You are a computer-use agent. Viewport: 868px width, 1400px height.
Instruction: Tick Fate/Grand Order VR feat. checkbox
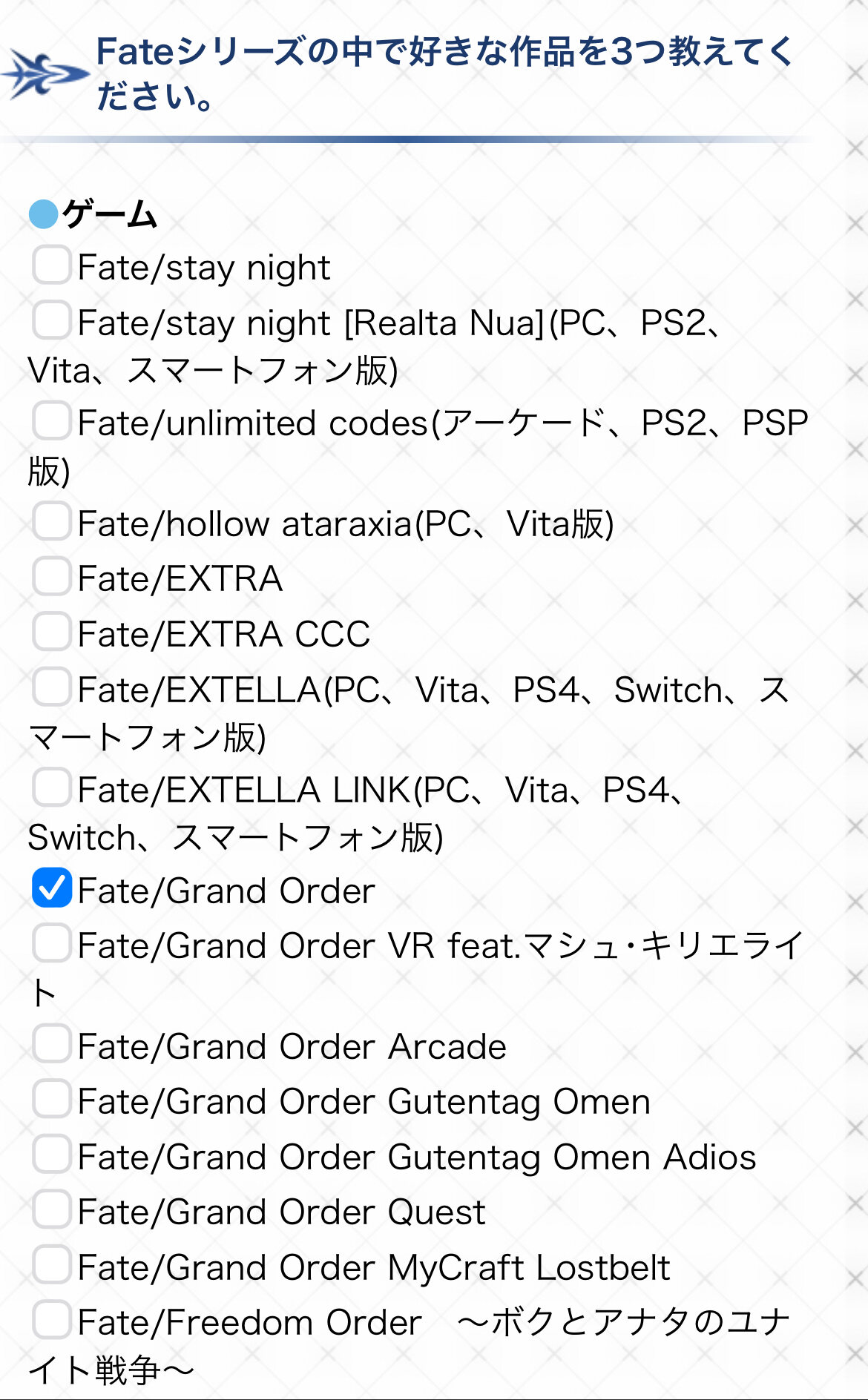coord(52,942)
